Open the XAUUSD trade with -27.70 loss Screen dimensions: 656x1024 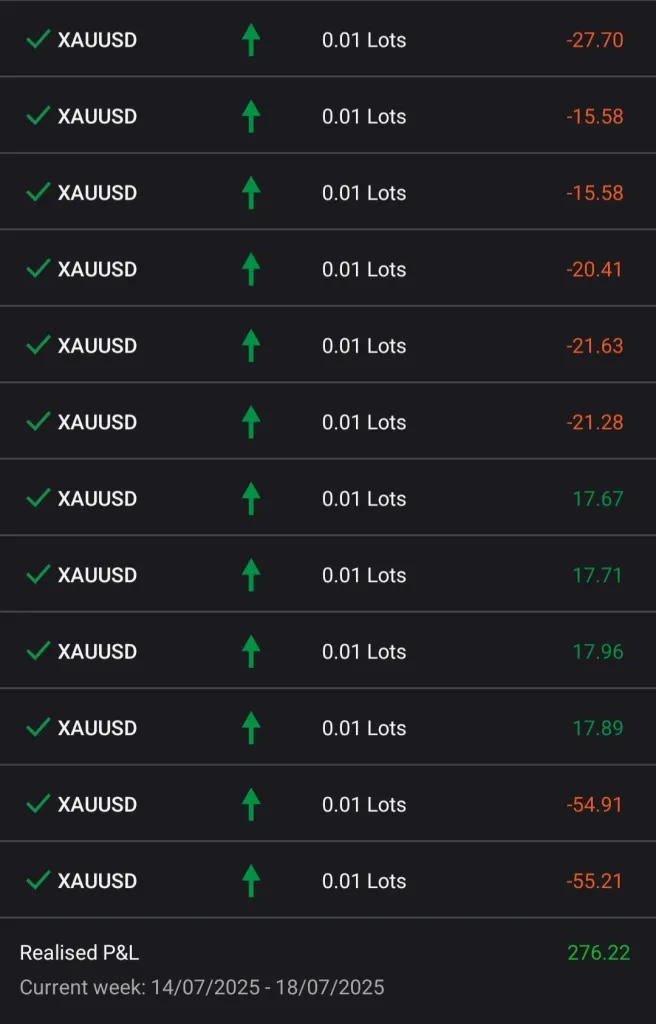click(x=328, y=40)
